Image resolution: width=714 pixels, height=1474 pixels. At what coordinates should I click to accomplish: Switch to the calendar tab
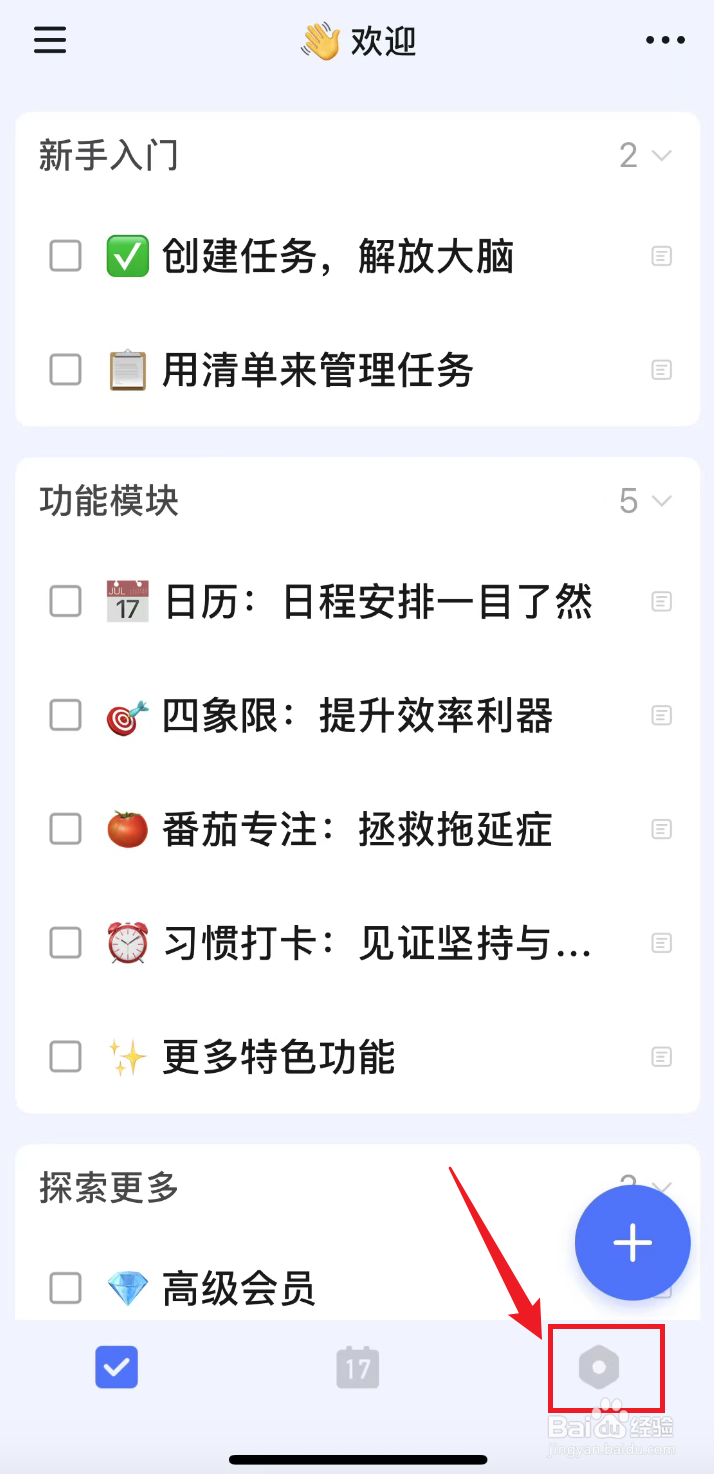[x=357, y=1367]
